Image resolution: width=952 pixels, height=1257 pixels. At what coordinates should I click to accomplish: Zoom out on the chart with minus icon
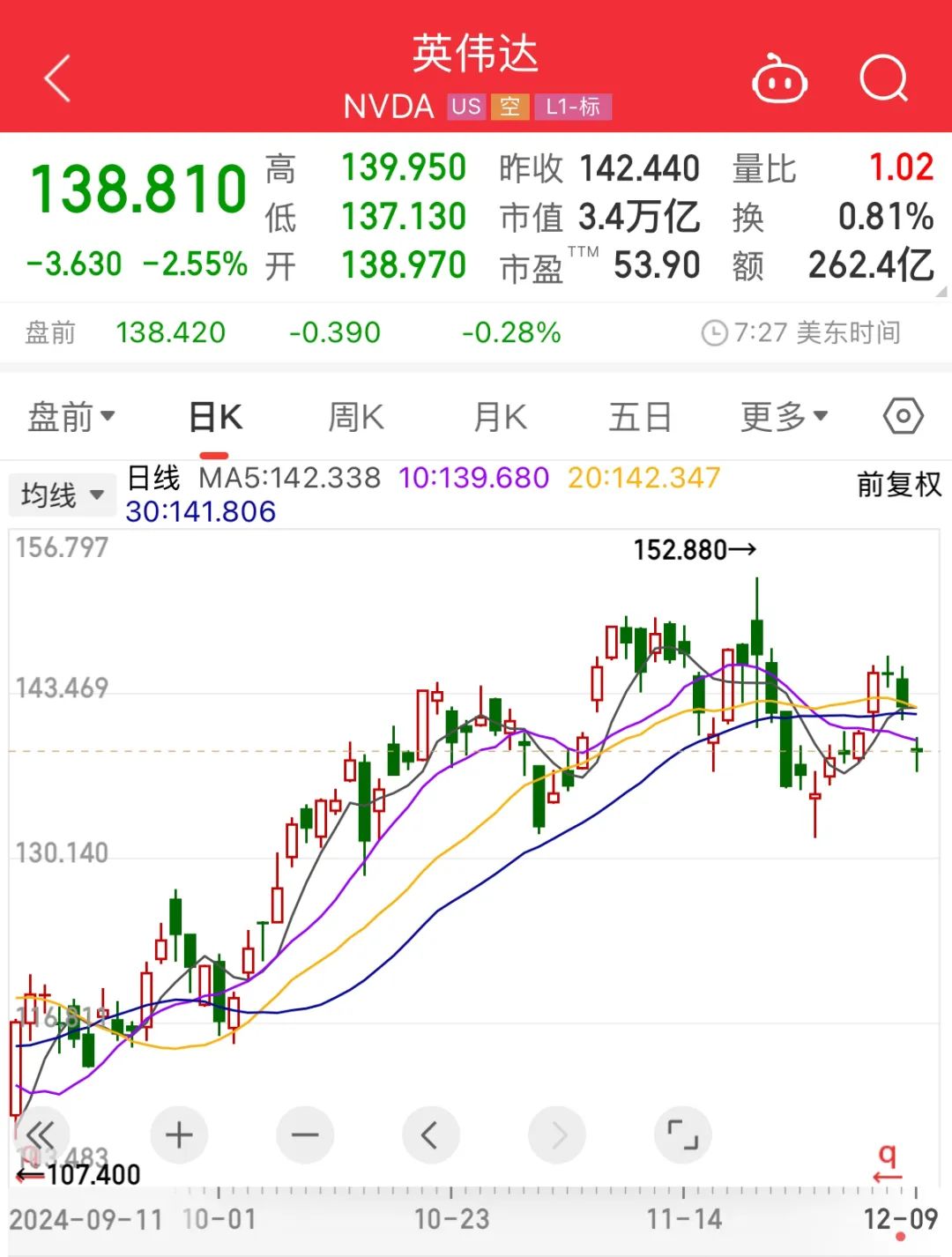tap(304, 1135)
